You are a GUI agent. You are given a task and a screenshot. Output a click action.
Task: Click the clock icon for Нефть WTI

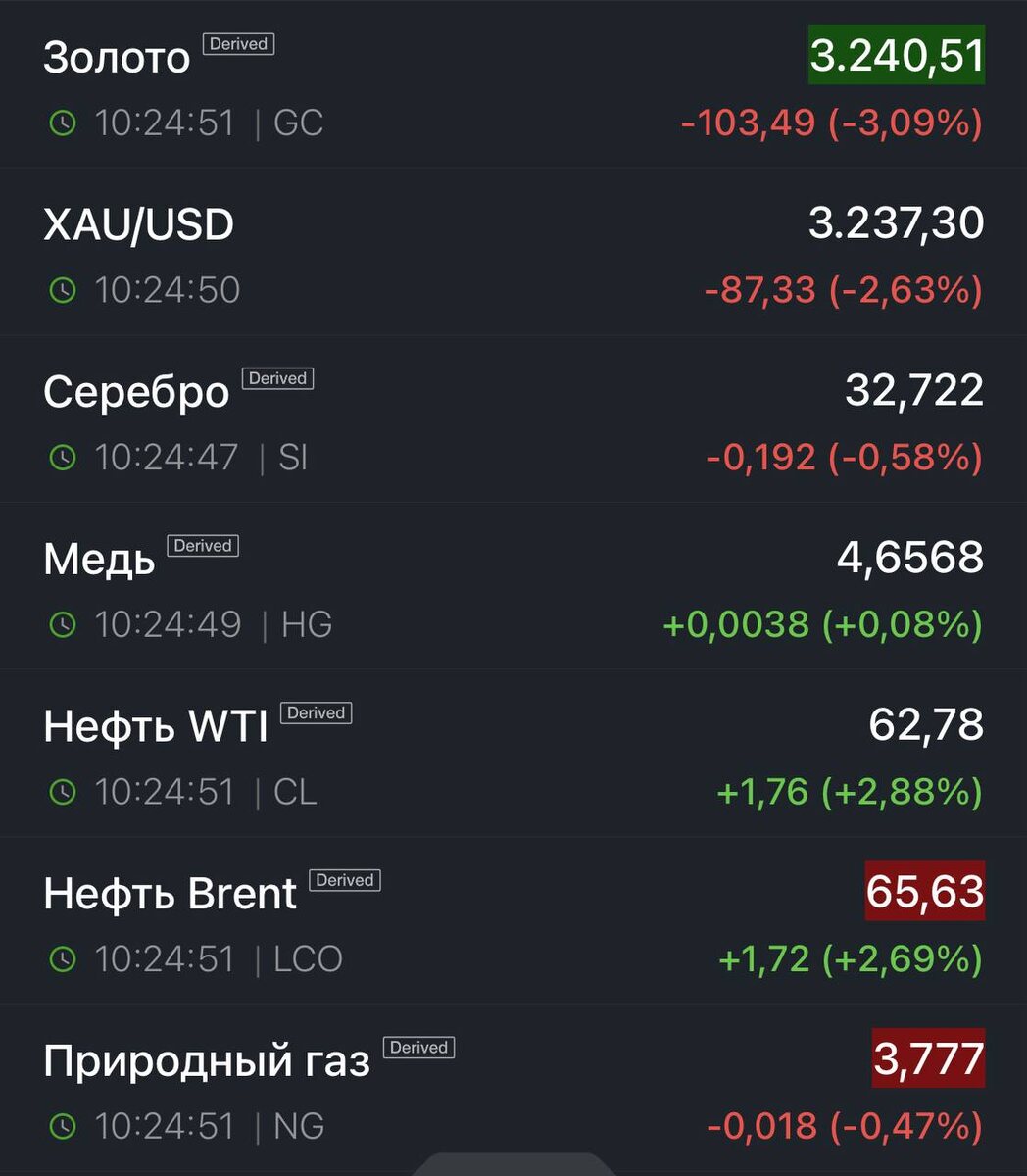click(x=63, y=792)
